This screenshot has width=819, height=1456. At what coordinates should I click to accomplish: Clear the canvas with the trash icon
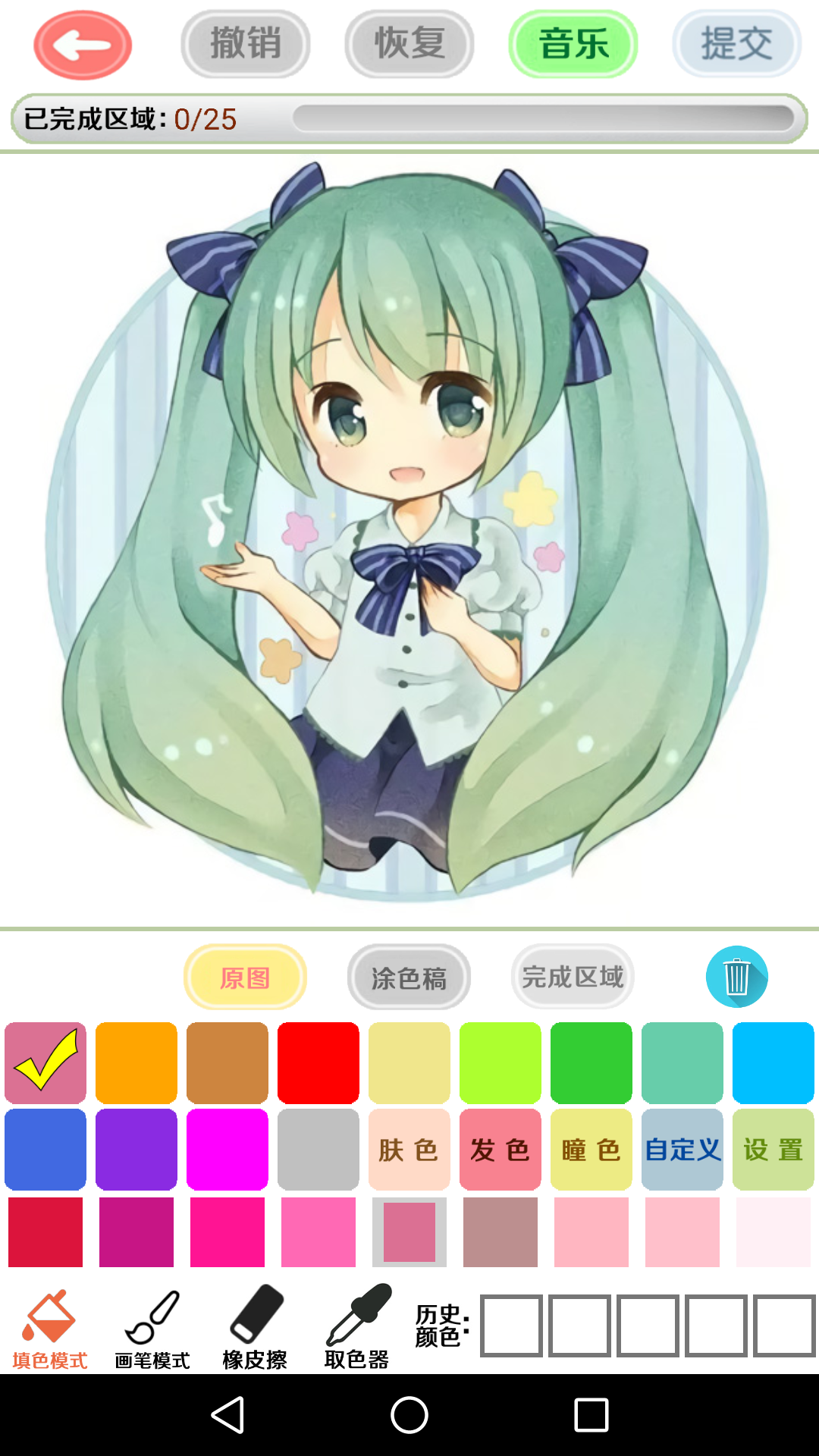(x=738, y=977)
